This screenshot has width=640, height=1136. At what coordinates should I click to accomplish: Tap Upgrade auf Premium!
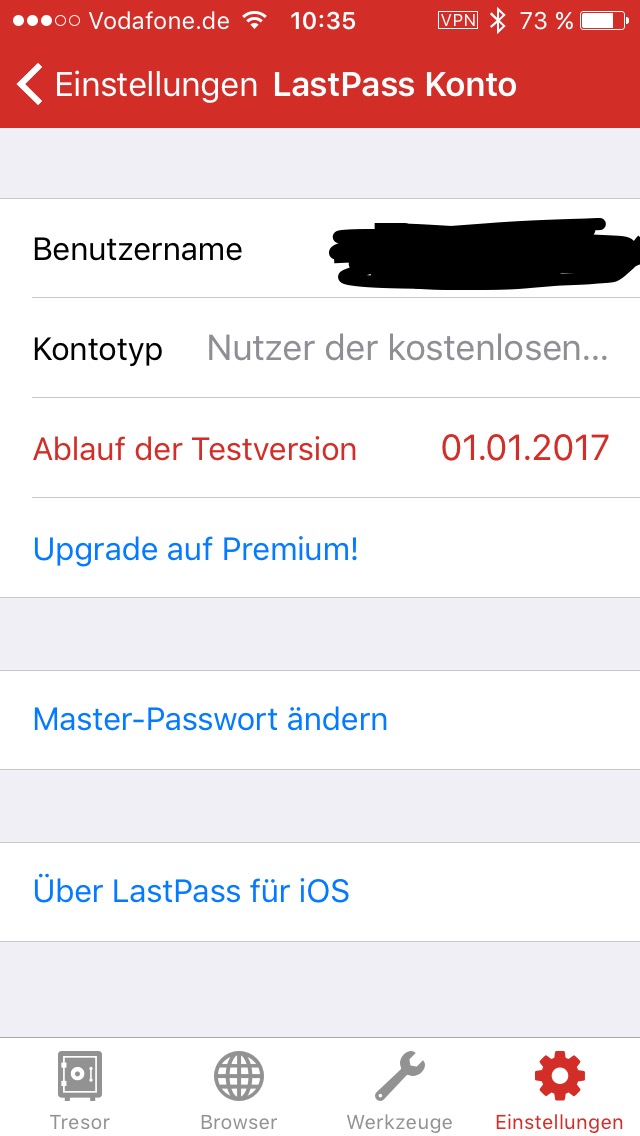(x=196, y=549)
